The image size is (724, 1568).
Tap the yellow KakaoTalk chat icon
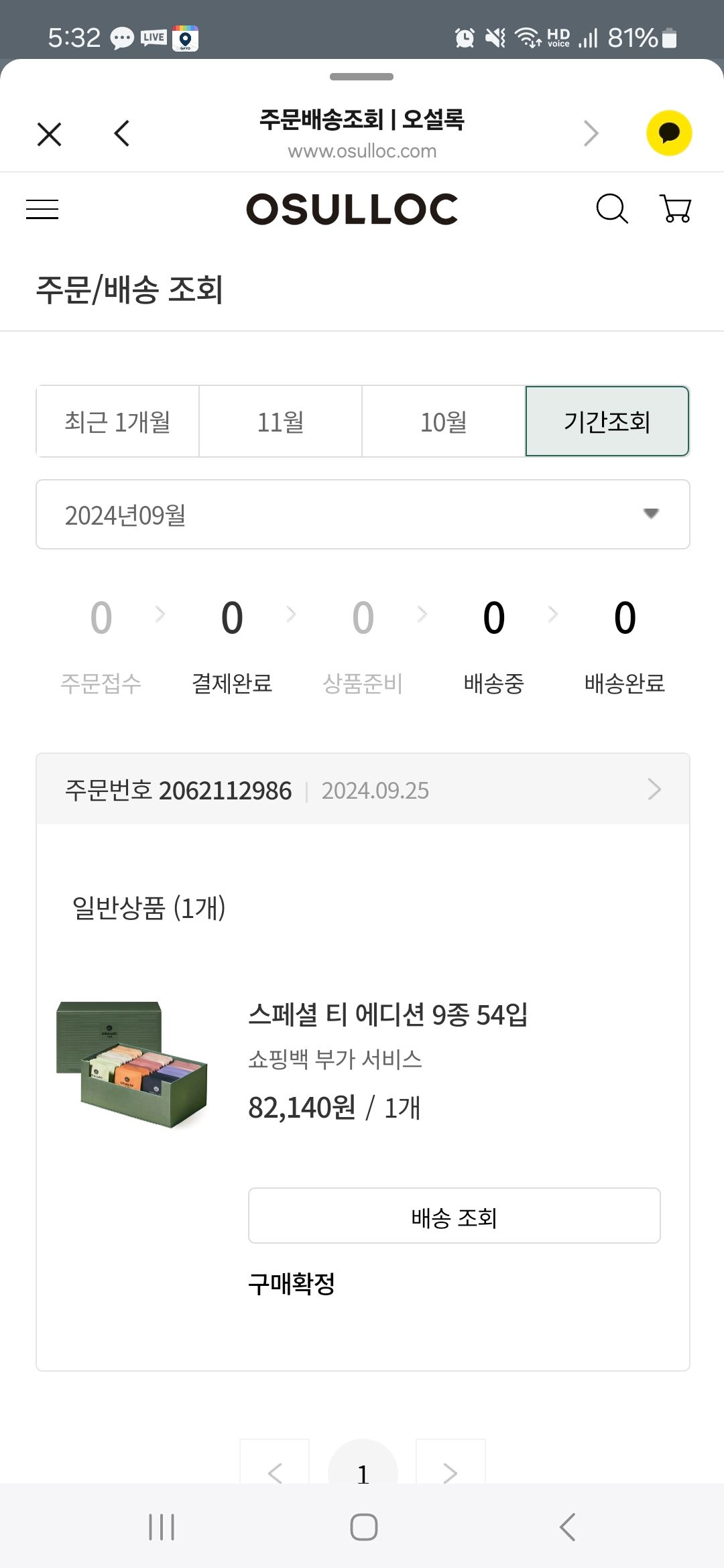[x=668, y=133]
